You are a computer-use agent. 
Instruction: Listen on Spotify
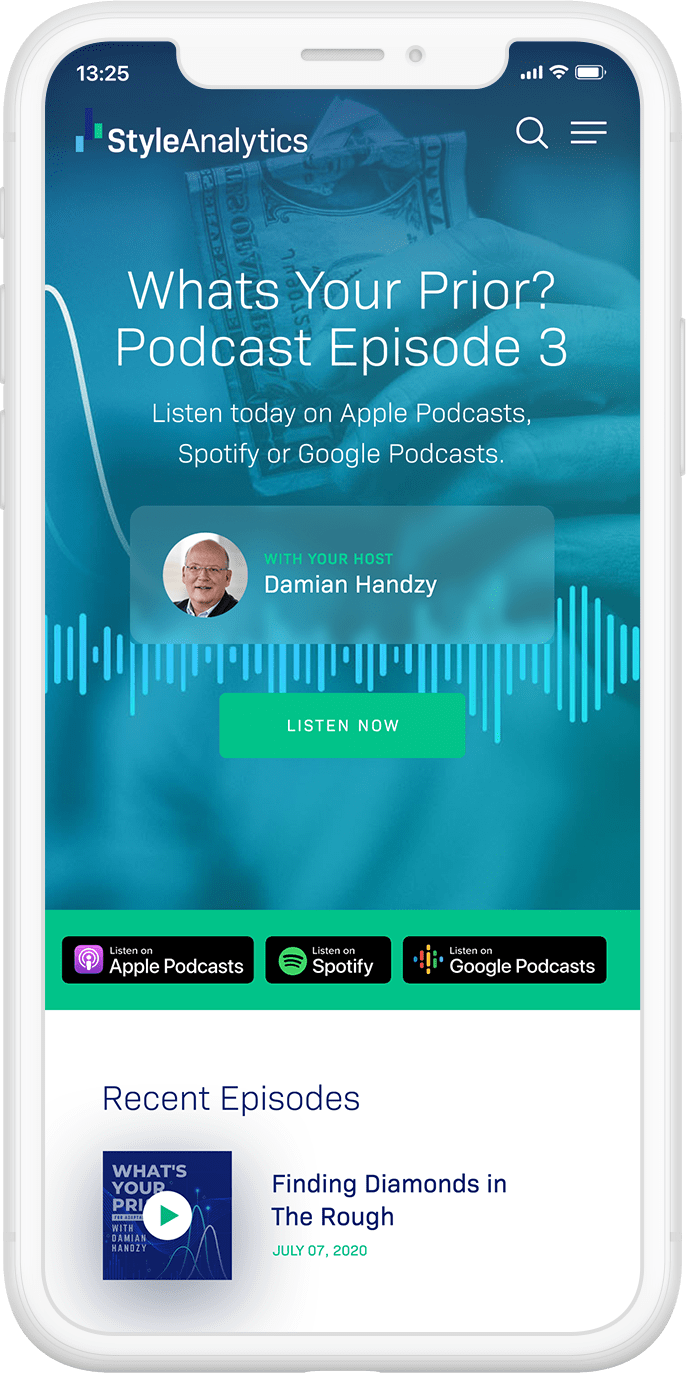point(328,960)
